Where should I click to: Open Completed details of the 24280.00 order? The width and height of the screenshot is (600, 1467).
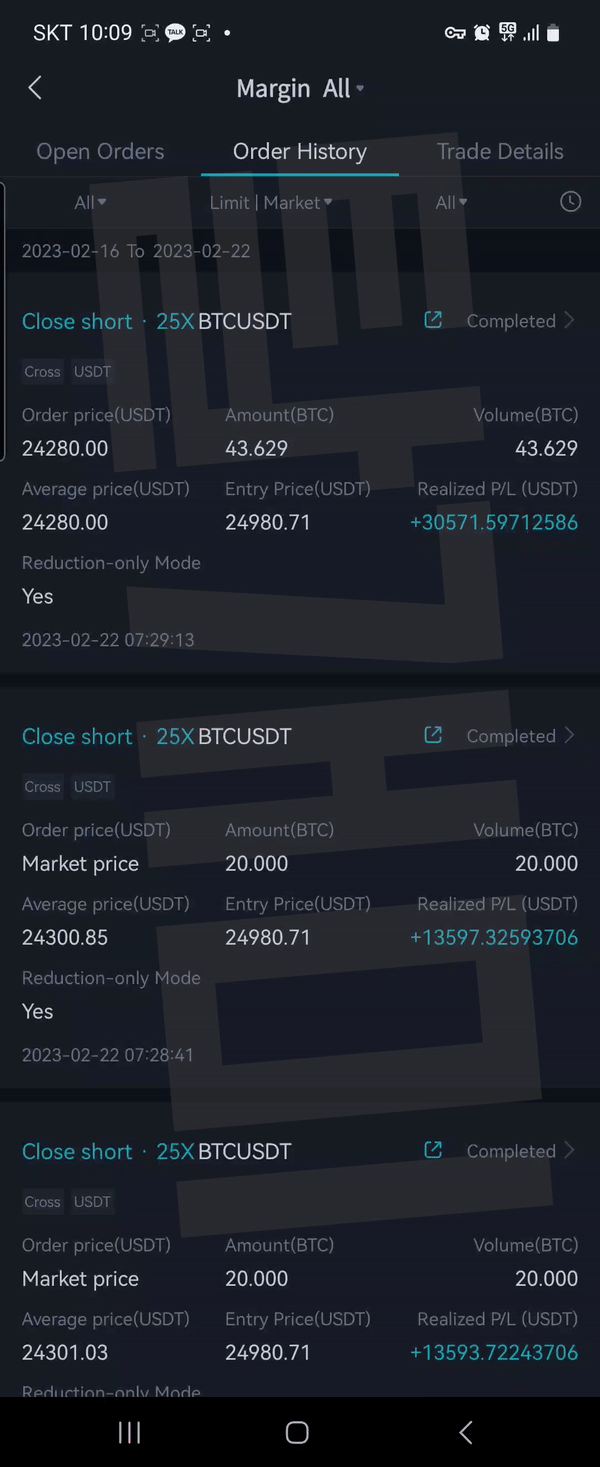[521, 321]
